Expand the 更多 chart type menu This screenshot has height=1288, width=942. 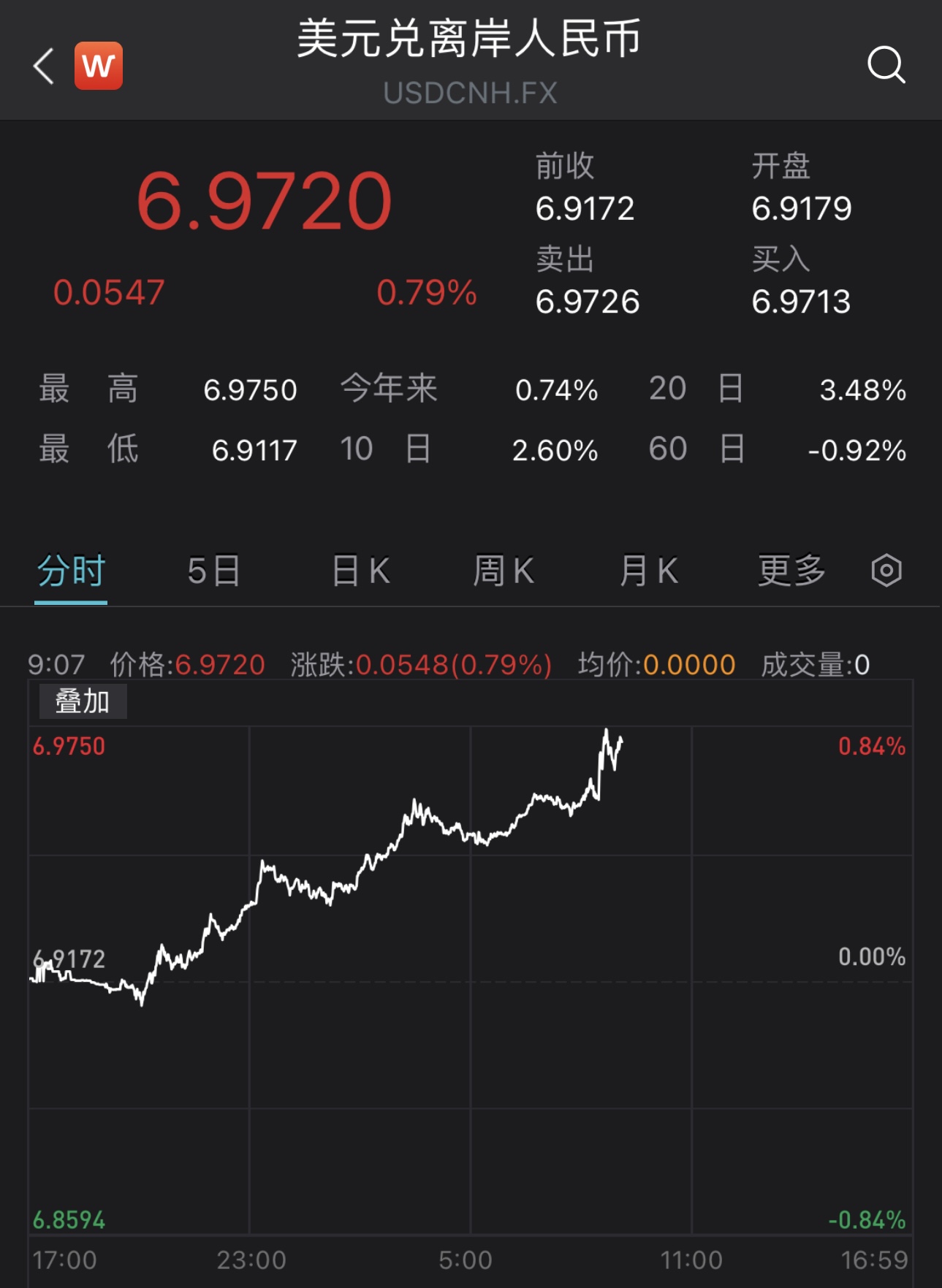tap(791, 573)
